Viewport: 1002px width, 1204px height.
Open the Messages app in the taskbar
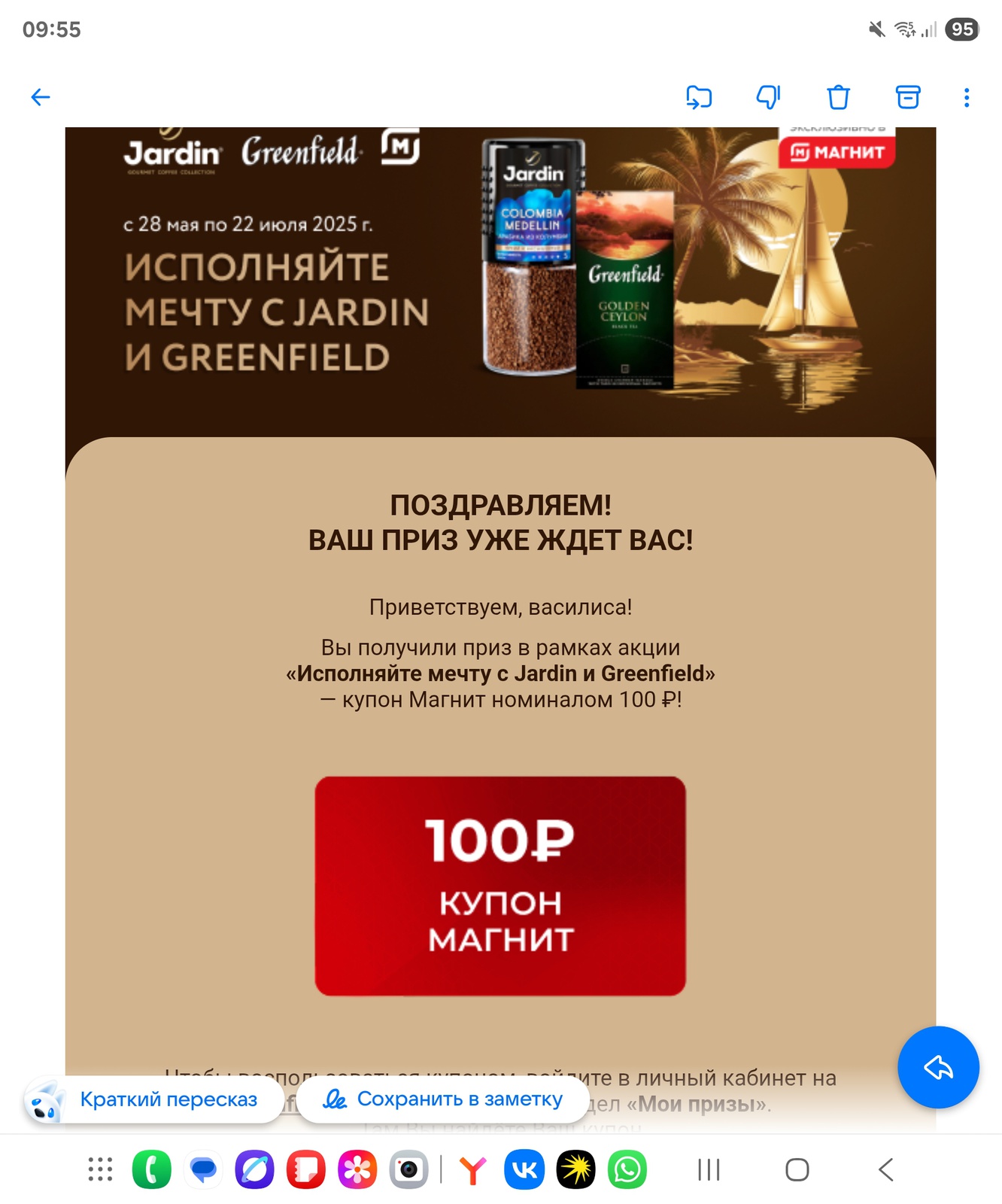pos(203,1169)
